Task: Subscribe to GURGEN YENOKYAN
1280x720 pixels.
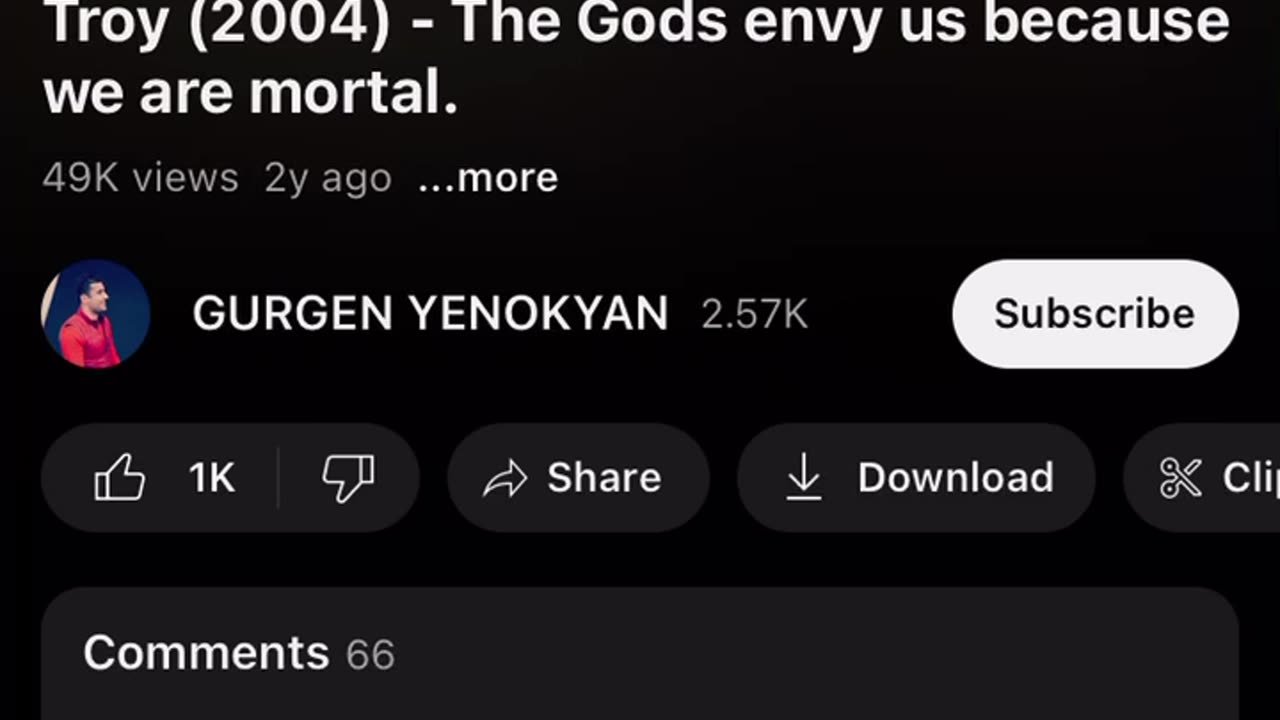Action: (x=1094, y=314)
